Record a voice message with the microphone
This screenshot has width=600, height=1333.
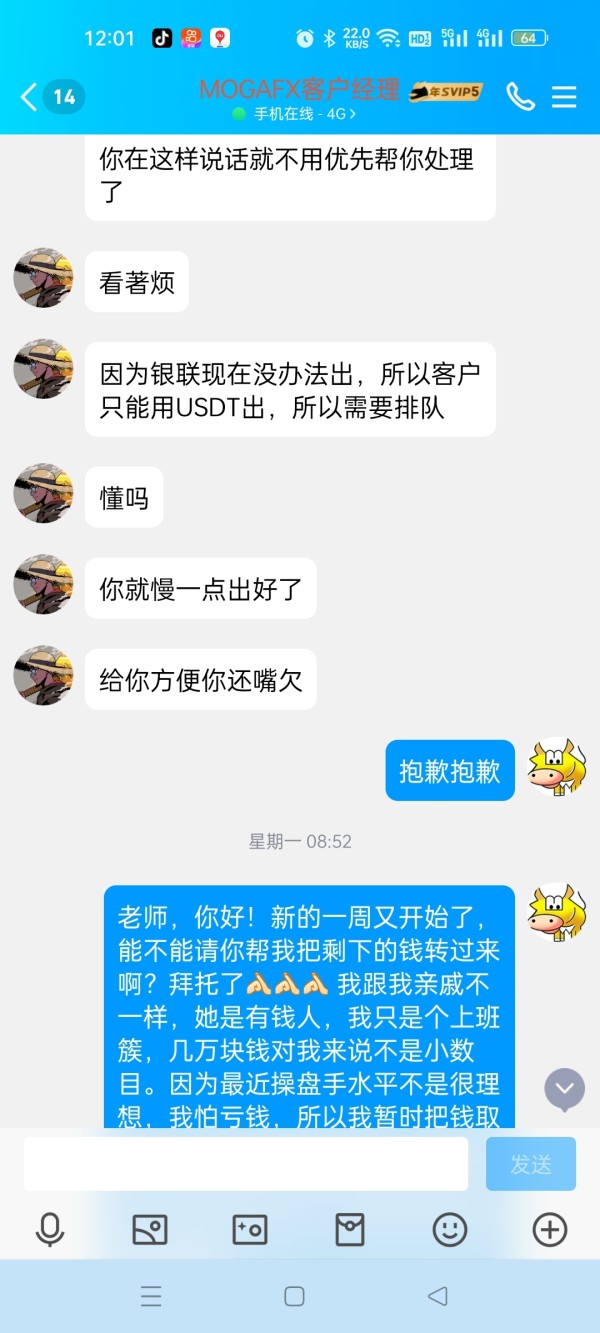click(49, 1230)
